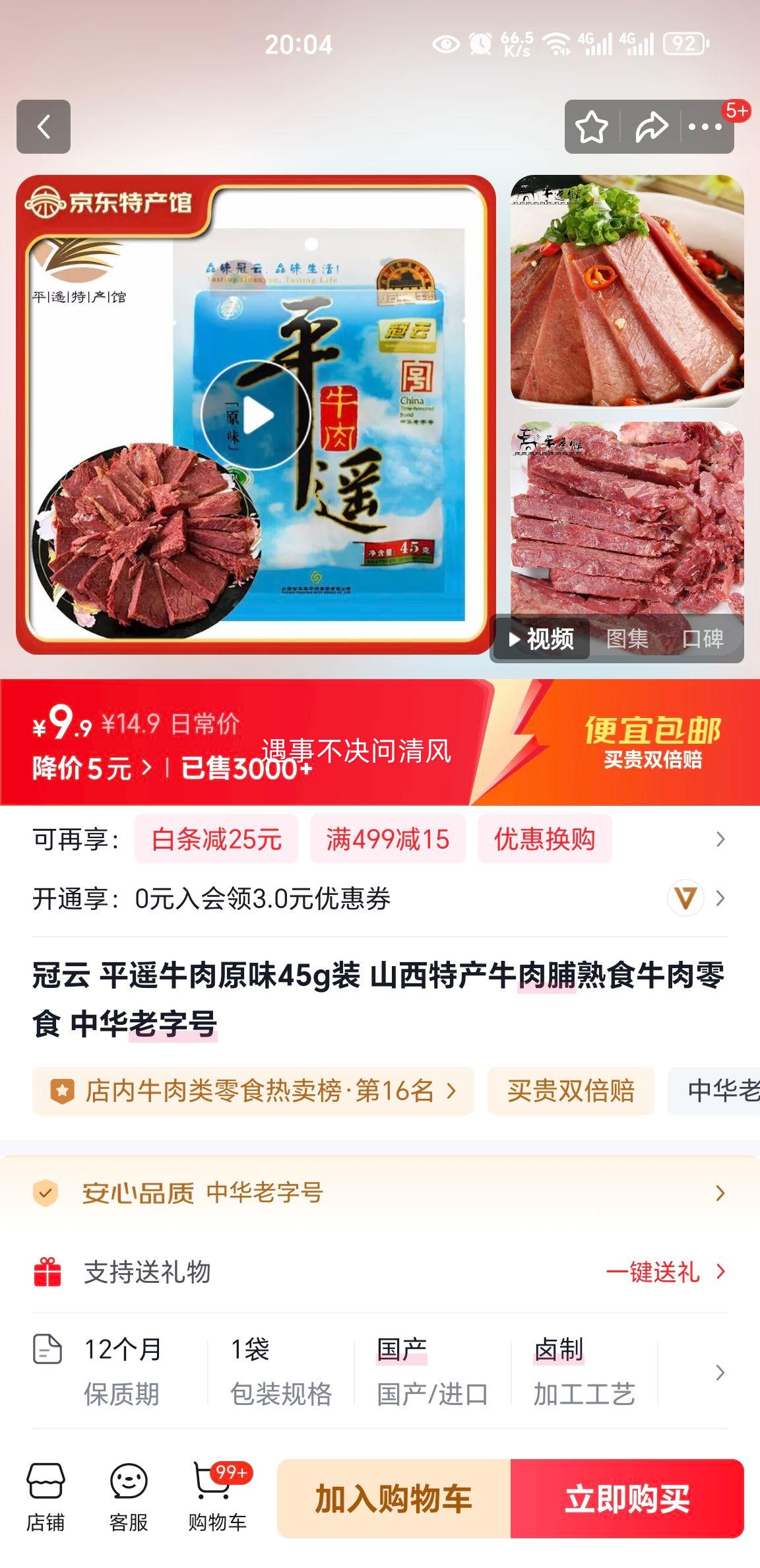Play the product video
The image size is (760, 1568).
coord(255,415)
